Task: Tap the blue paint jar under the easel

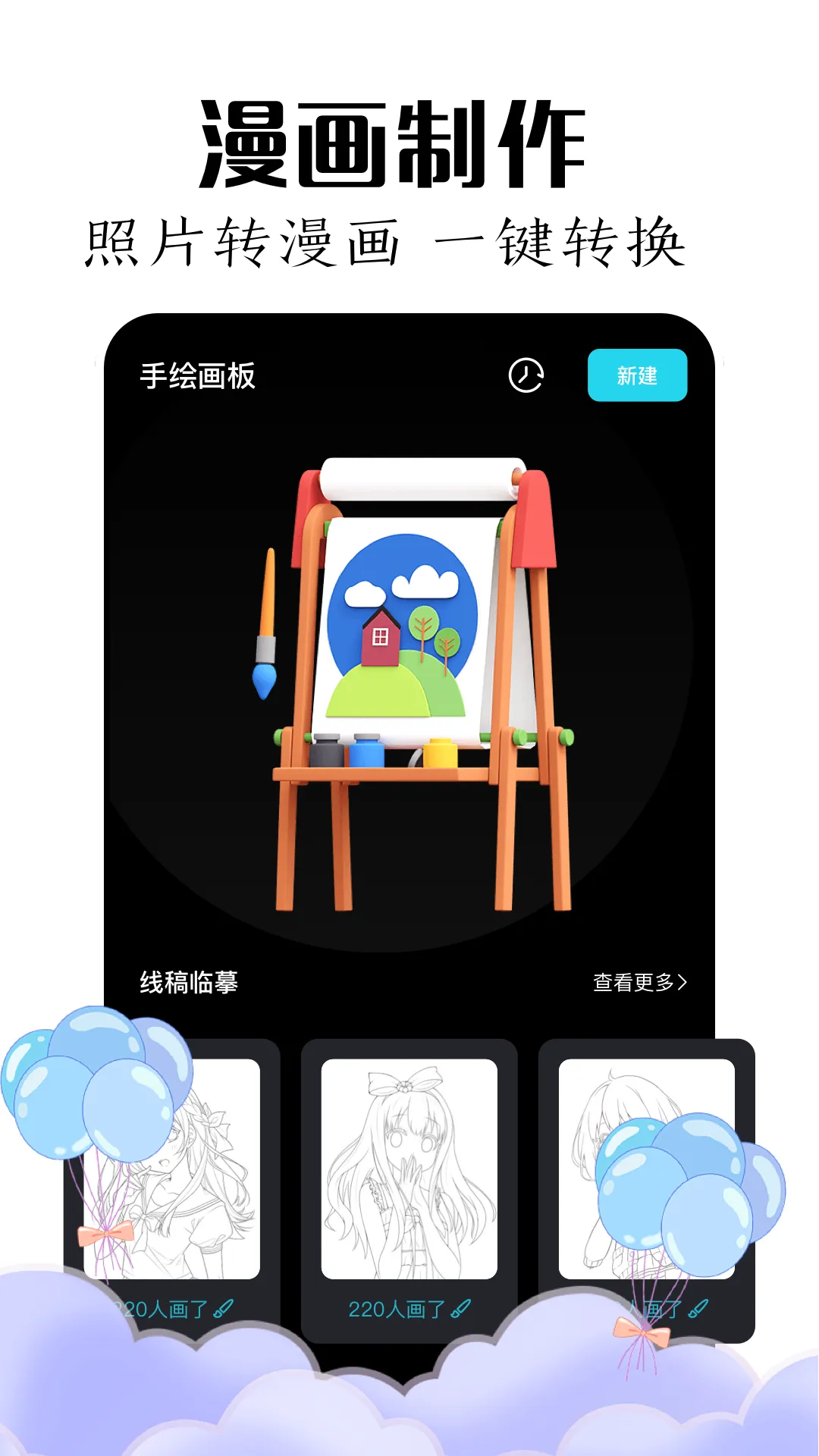Action: click(x=366, y=751)
